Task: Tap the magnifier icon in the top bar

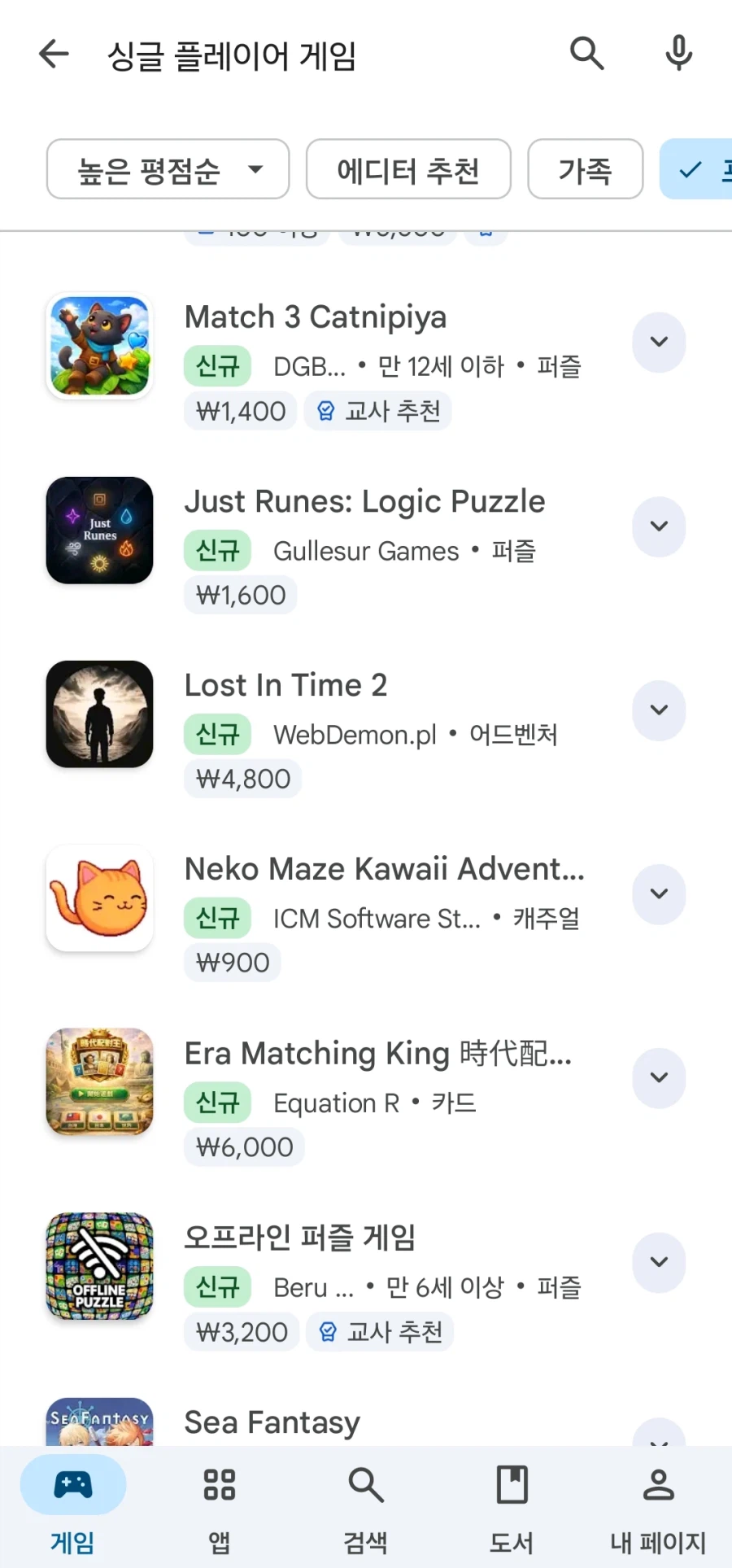Action: 586,54
